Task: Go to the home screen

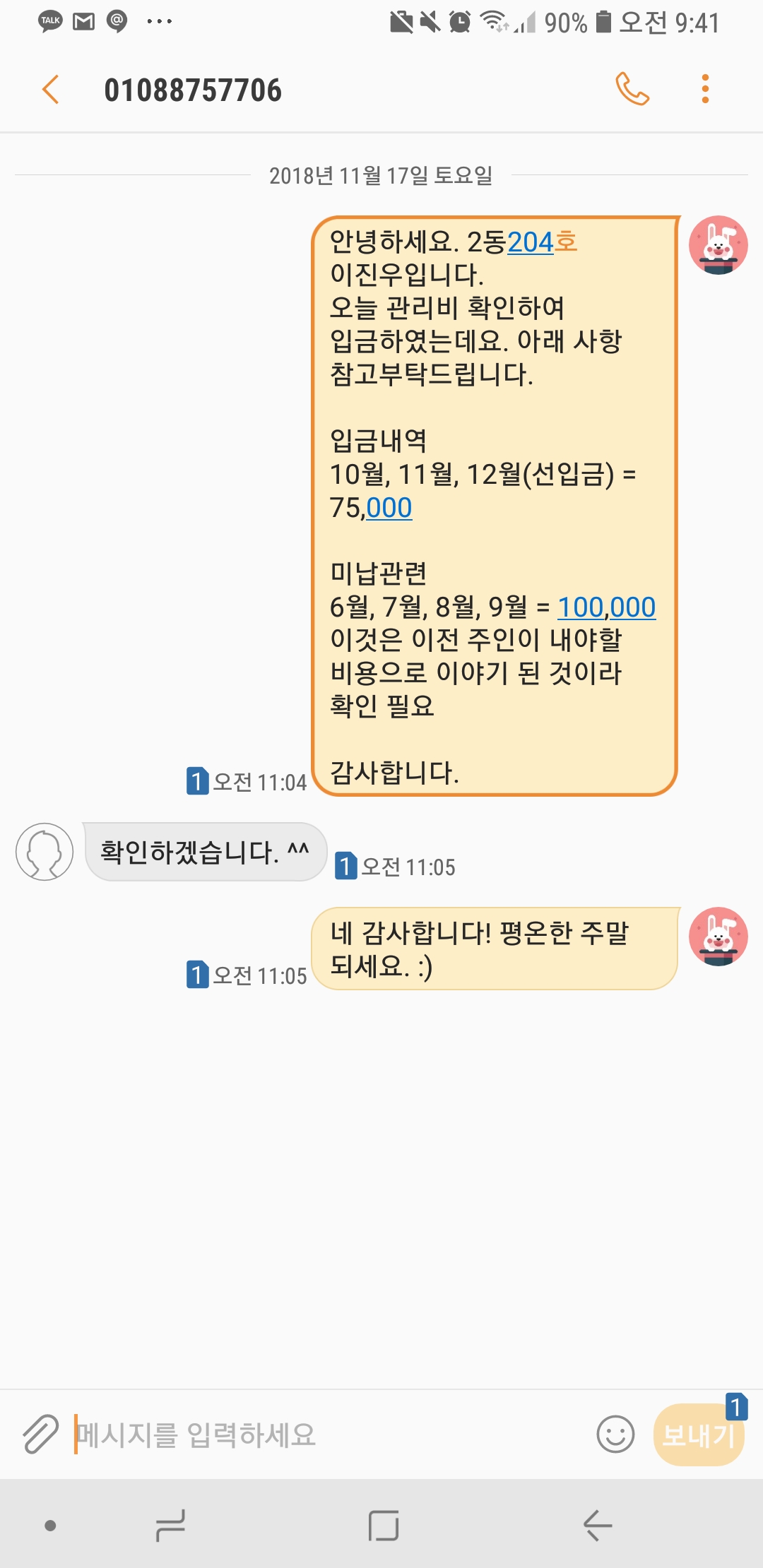Action: pyautogui.click(x=384, y=1526)
